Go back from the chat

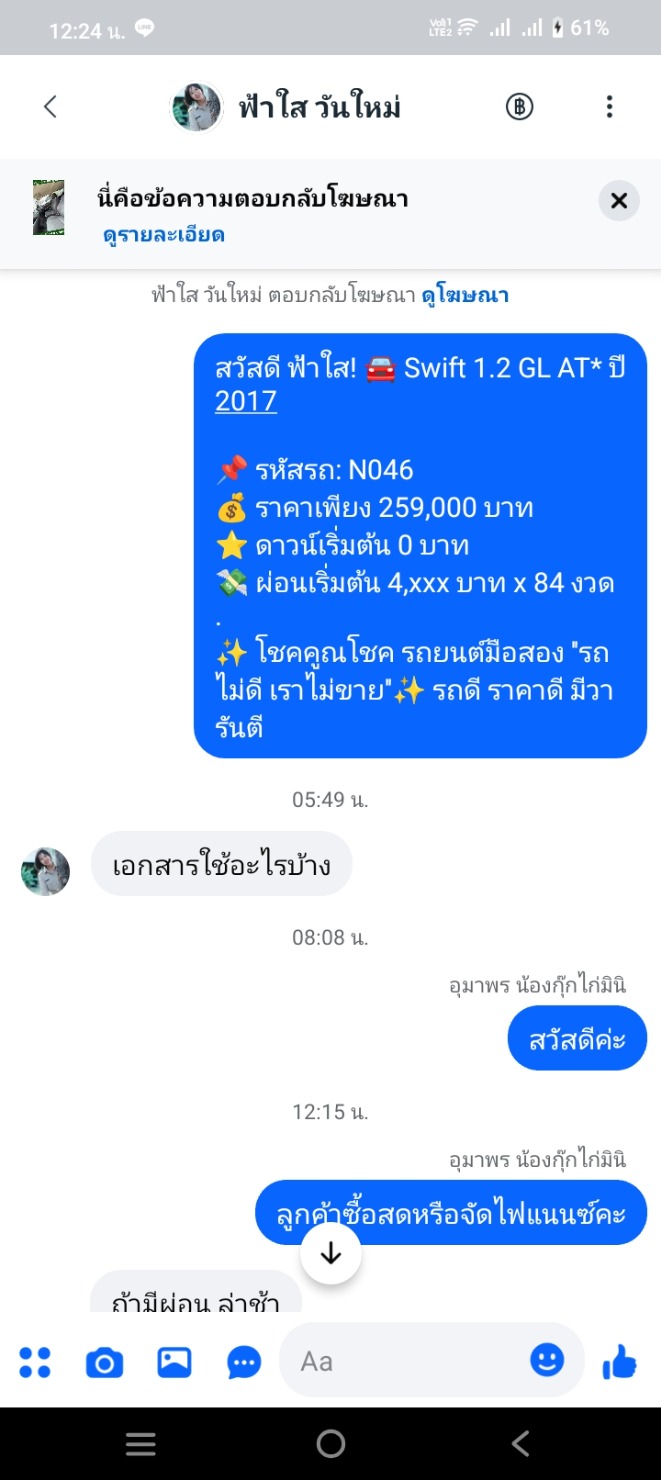(50, 107)
